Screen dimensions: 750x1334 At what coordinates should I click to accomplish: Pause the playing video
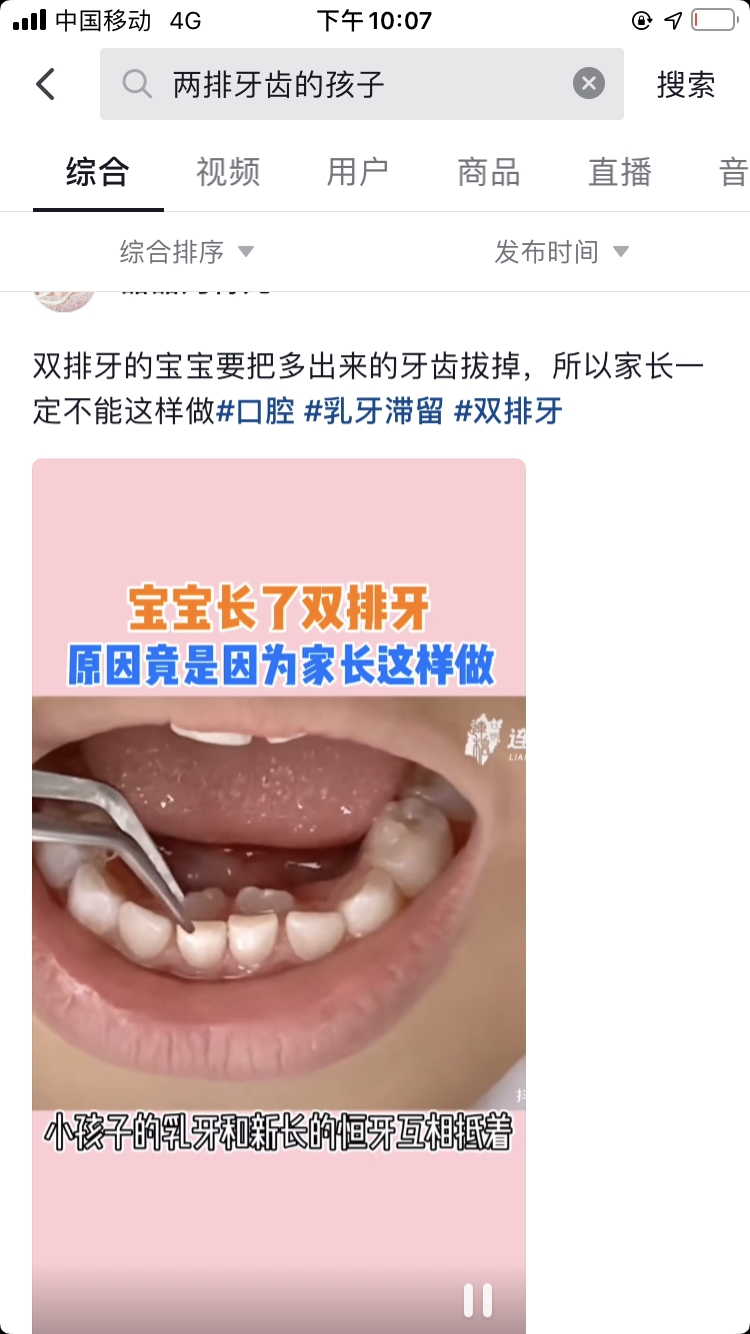coord(478,1299)
